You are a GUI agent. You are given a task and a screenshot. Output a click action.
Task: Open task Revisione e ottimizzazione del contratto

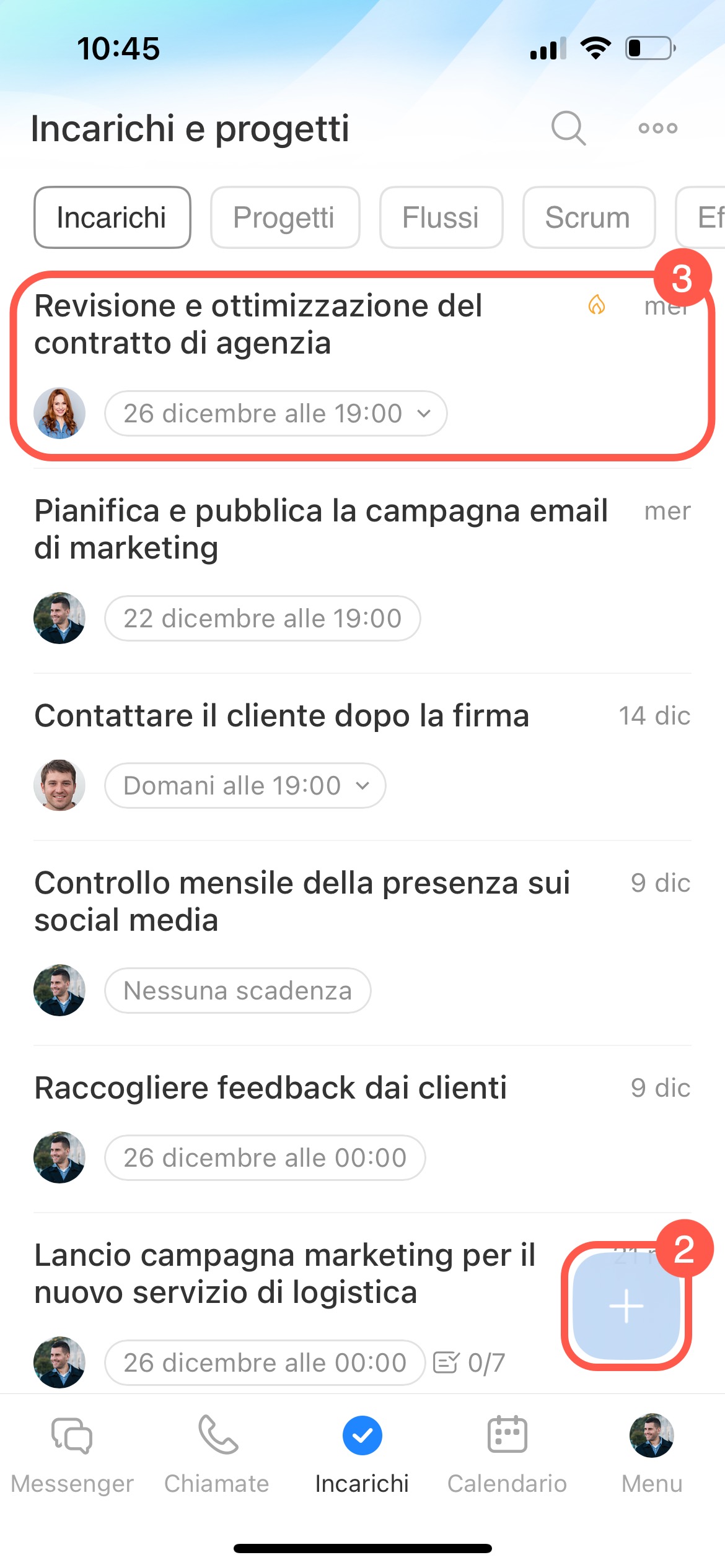258,324
